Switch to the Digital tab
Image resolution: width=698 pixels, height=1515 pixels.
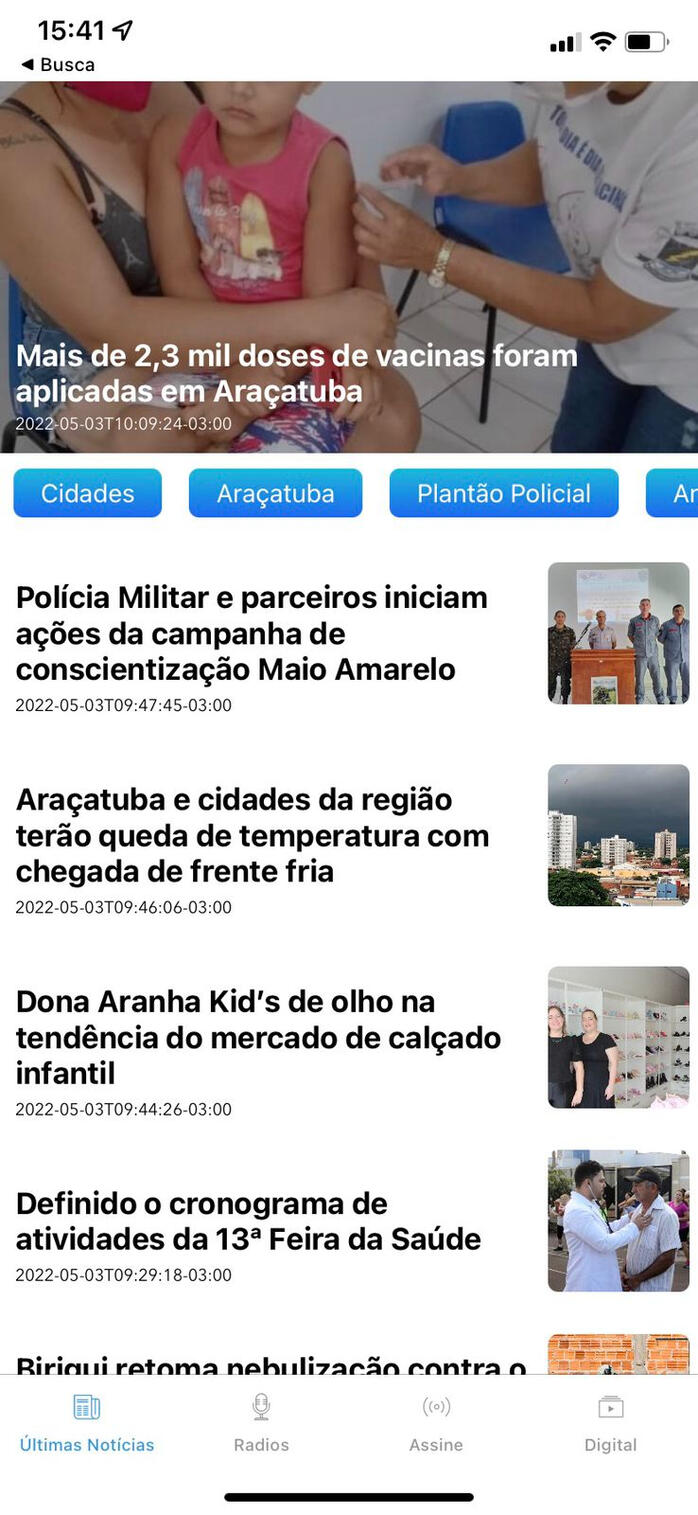pyautogui.click(x=610, y=1424)
